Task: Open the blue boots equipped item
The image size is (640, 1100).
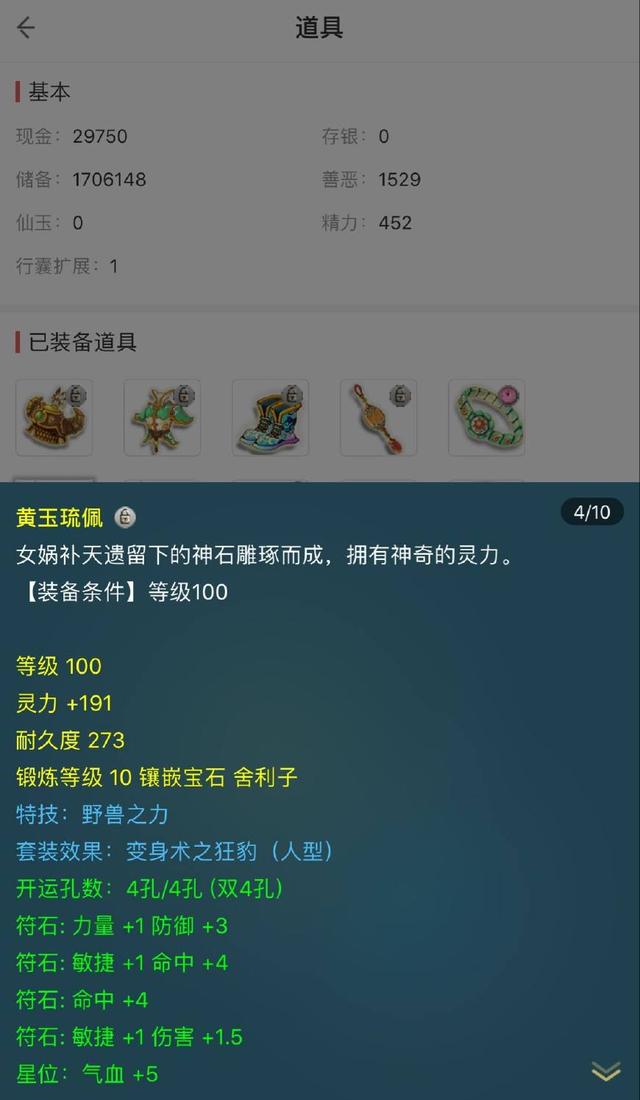Action: tap(270, 417)
